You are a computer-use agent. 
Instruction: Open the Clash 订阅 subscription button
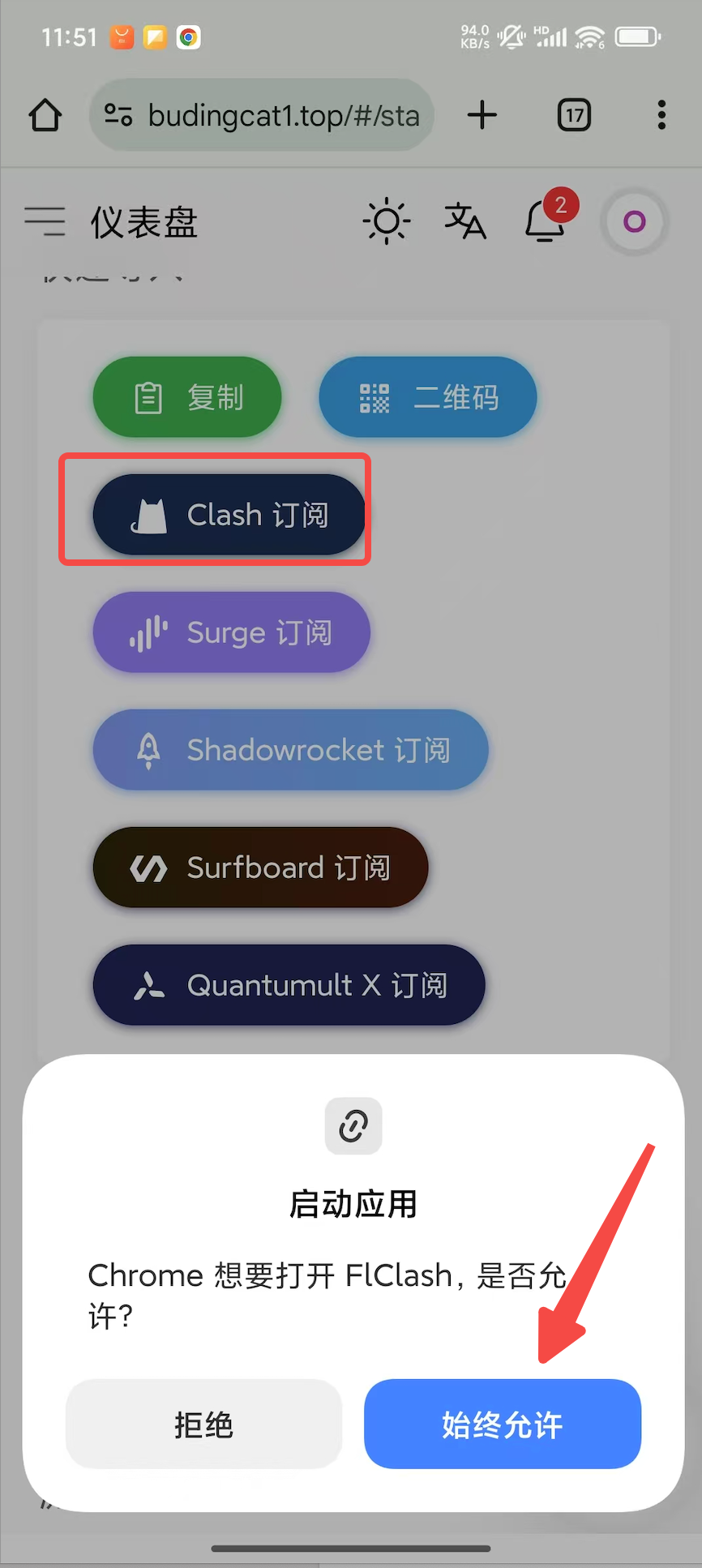tap(229, 515)
